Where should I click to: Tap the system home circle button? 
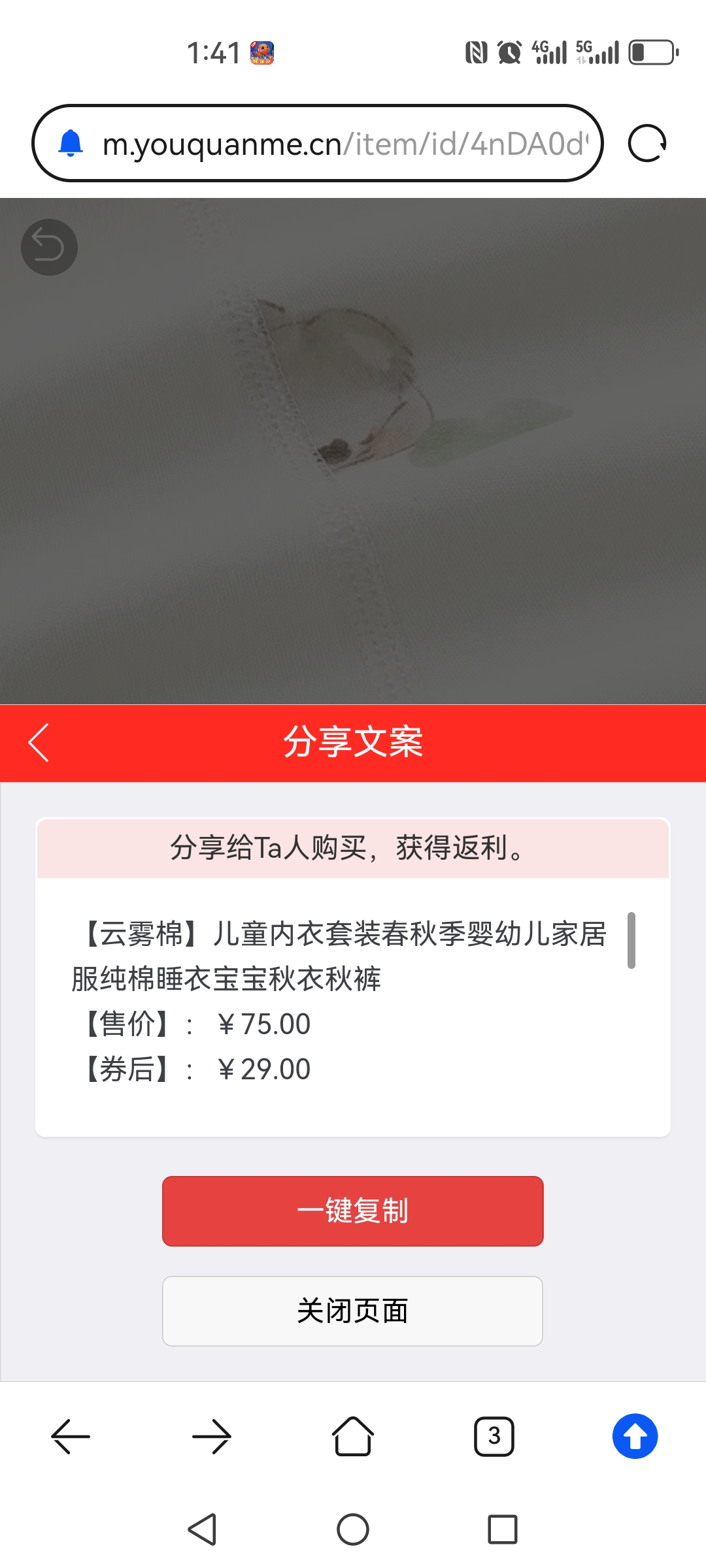[353, 1529]
